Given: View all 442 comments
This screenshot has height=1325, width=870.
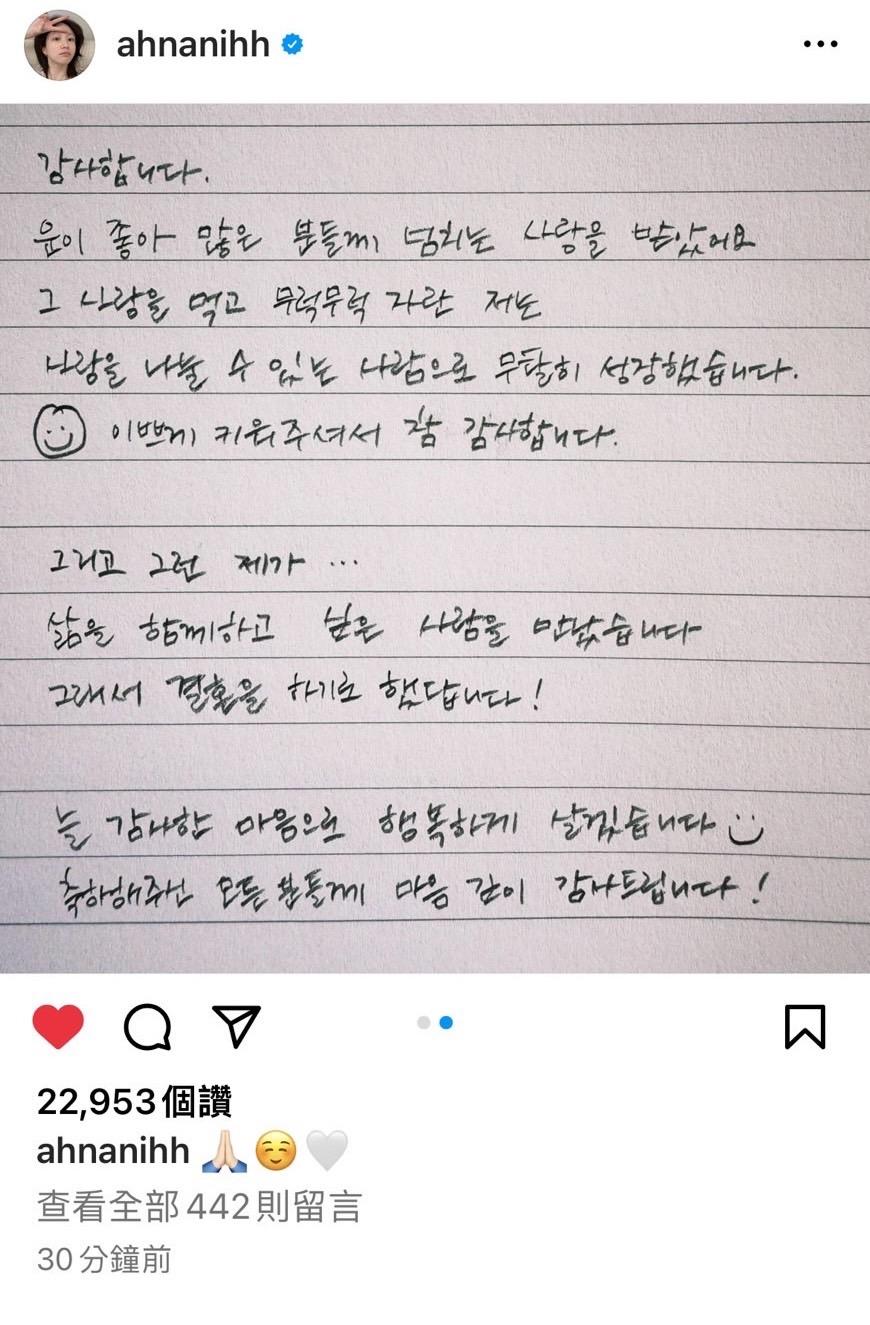Looking at the screenshot, I should point(199,1207).
